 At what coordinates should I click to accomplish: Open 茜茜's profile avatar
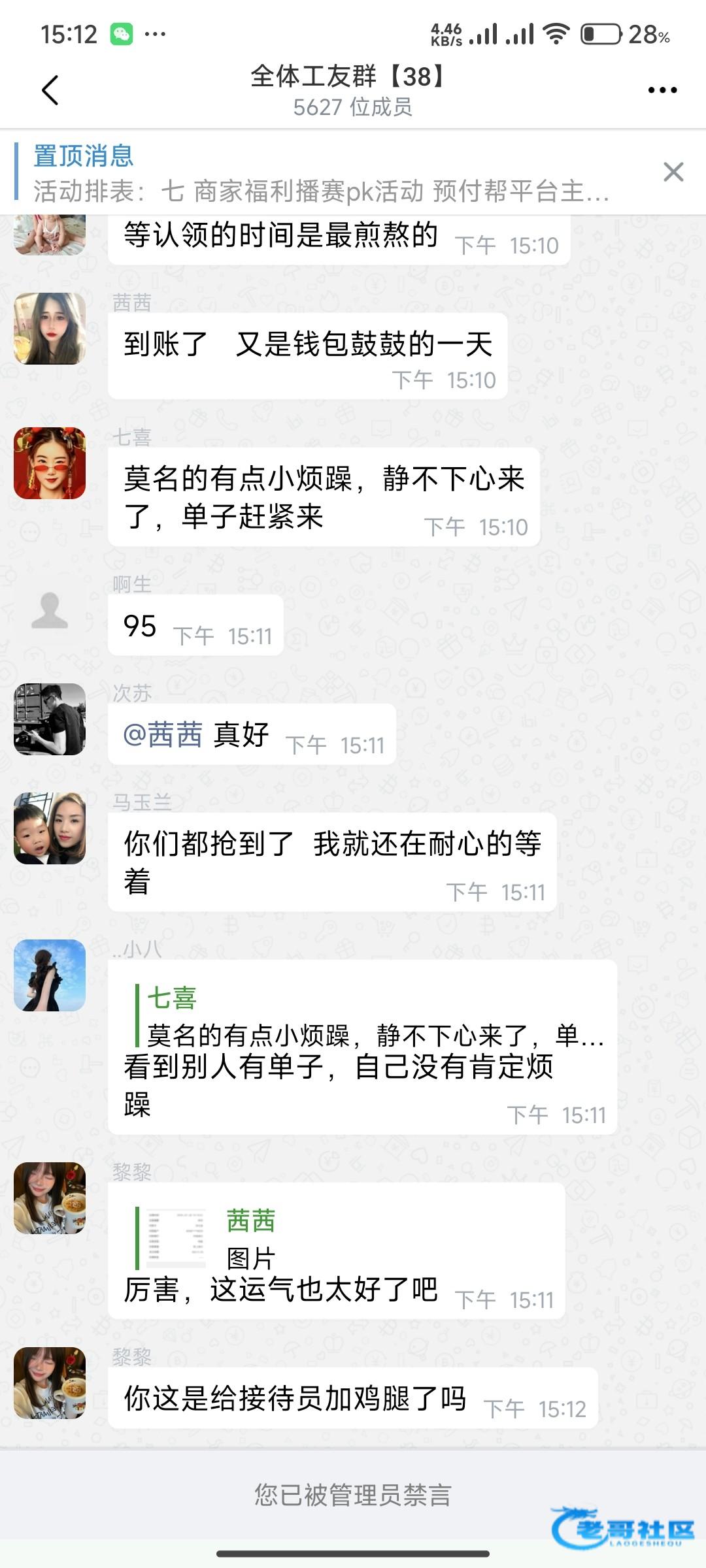pyautogui.click(x=50, y=328)
